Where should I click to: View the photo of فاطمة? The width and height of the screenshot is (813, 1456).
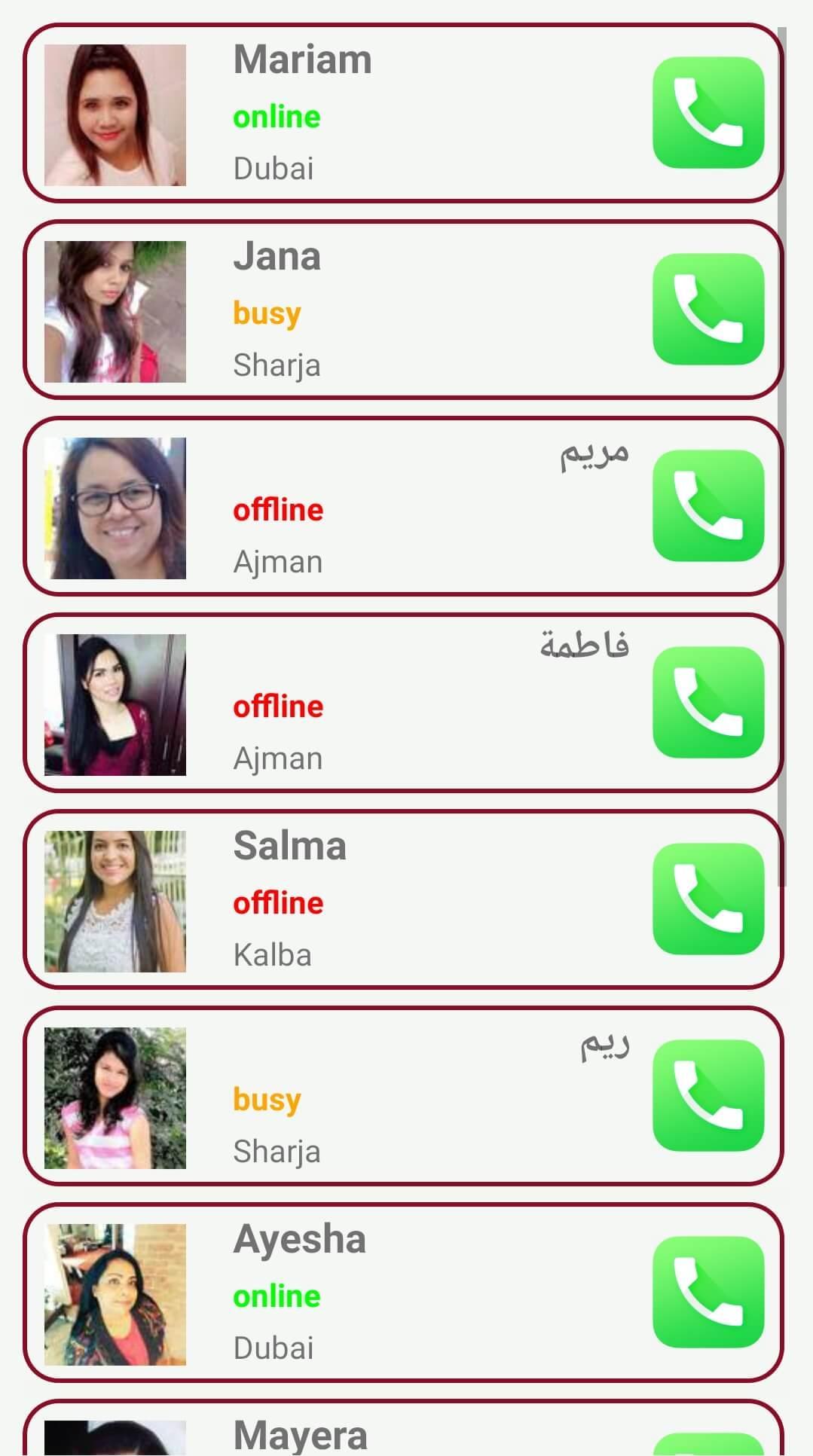point(115,705)
